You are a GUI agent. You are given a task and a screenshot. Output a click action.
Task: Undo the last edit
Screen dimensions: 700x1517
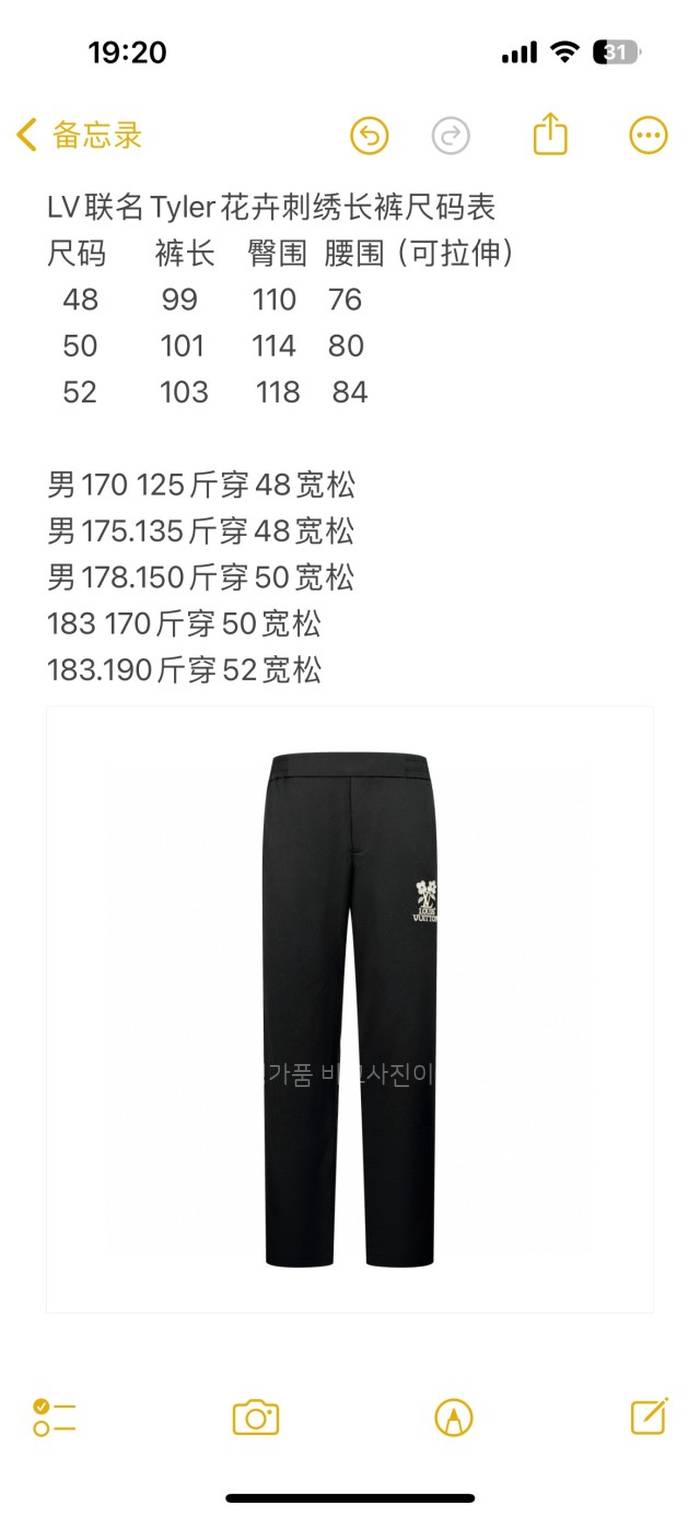(369, 136)
